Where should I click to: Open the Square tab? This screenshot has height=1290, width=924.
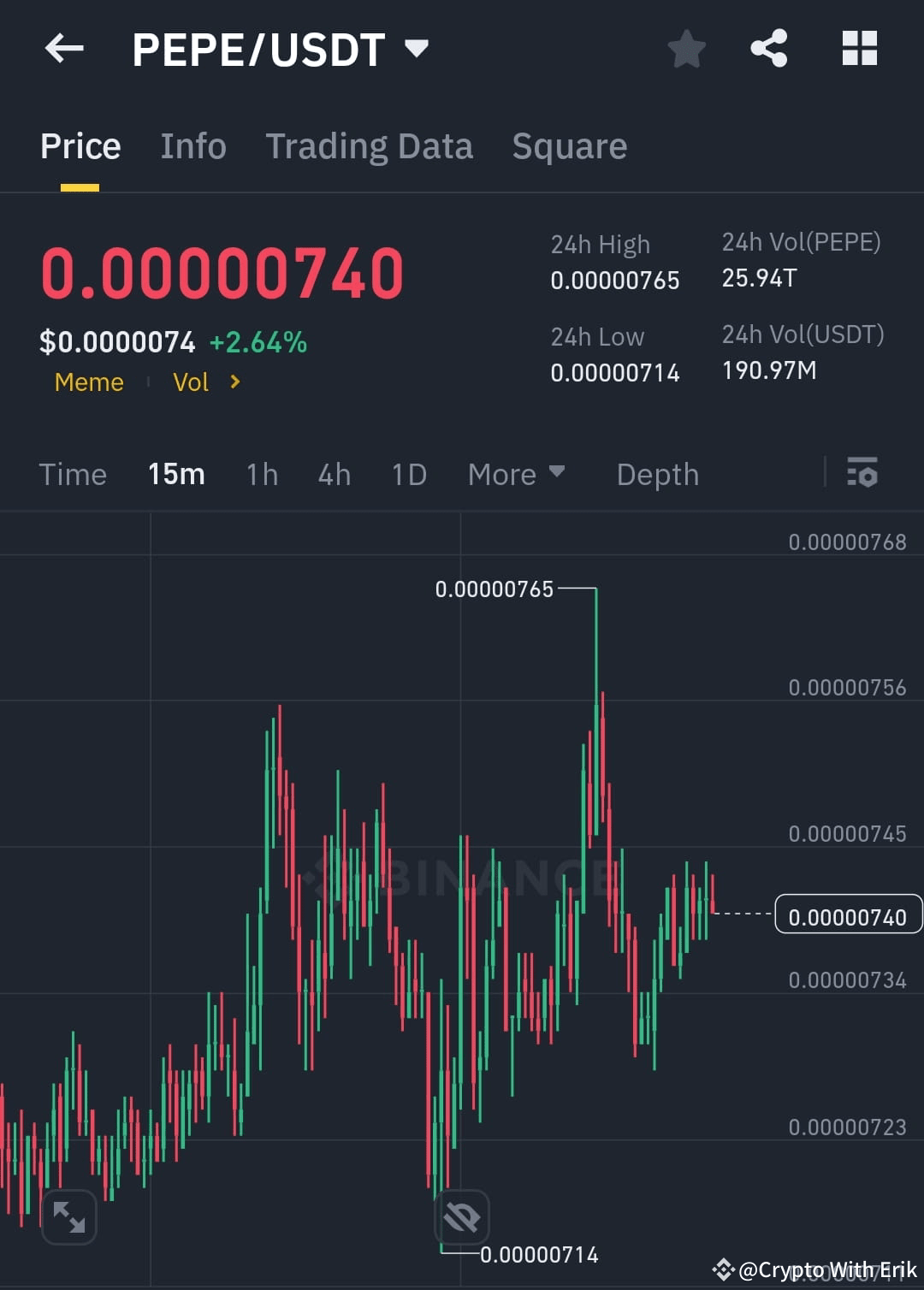569,145
